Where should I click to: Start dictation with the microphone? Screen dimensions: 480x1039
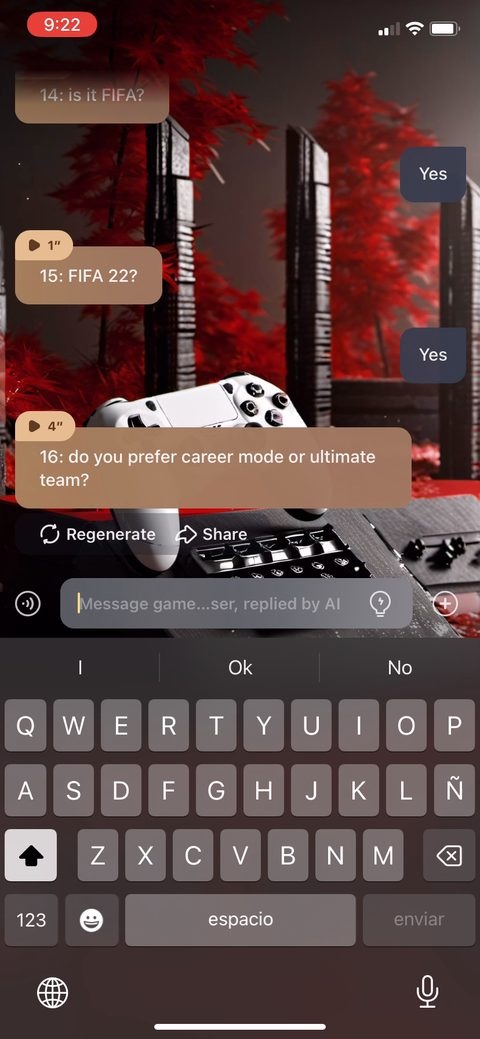(427, 992)
